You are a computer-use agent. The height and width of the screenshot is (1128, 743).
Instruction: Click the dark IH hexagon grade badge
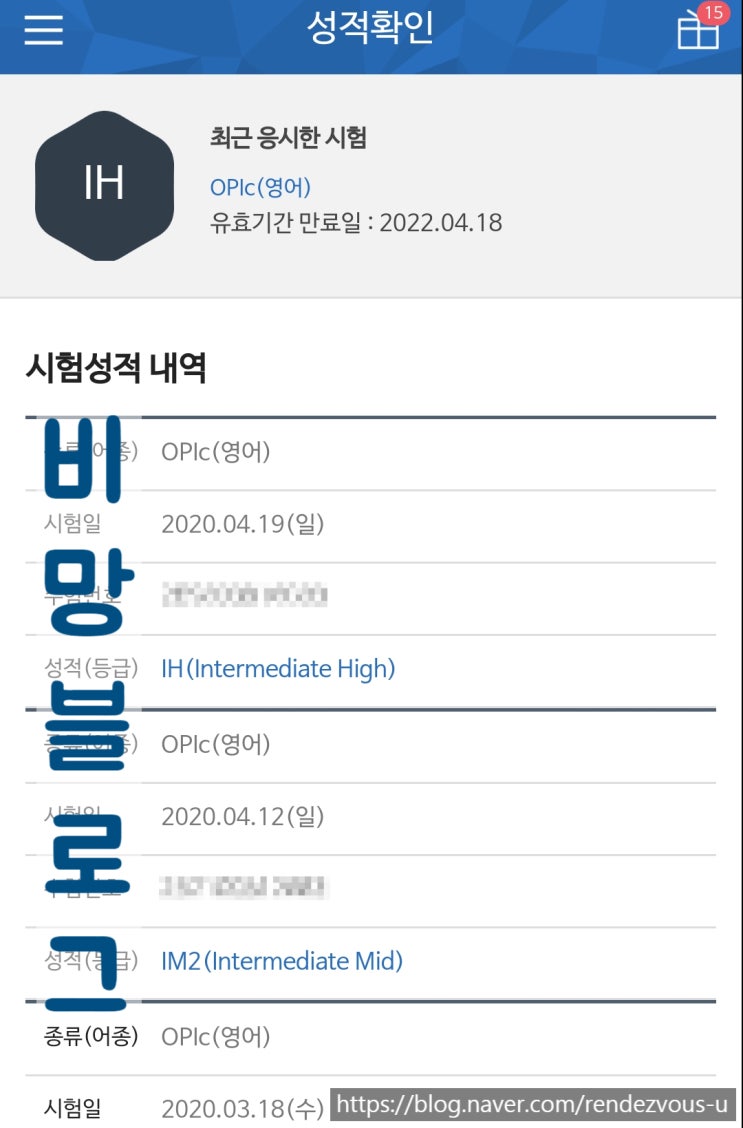tap(103, 185)
